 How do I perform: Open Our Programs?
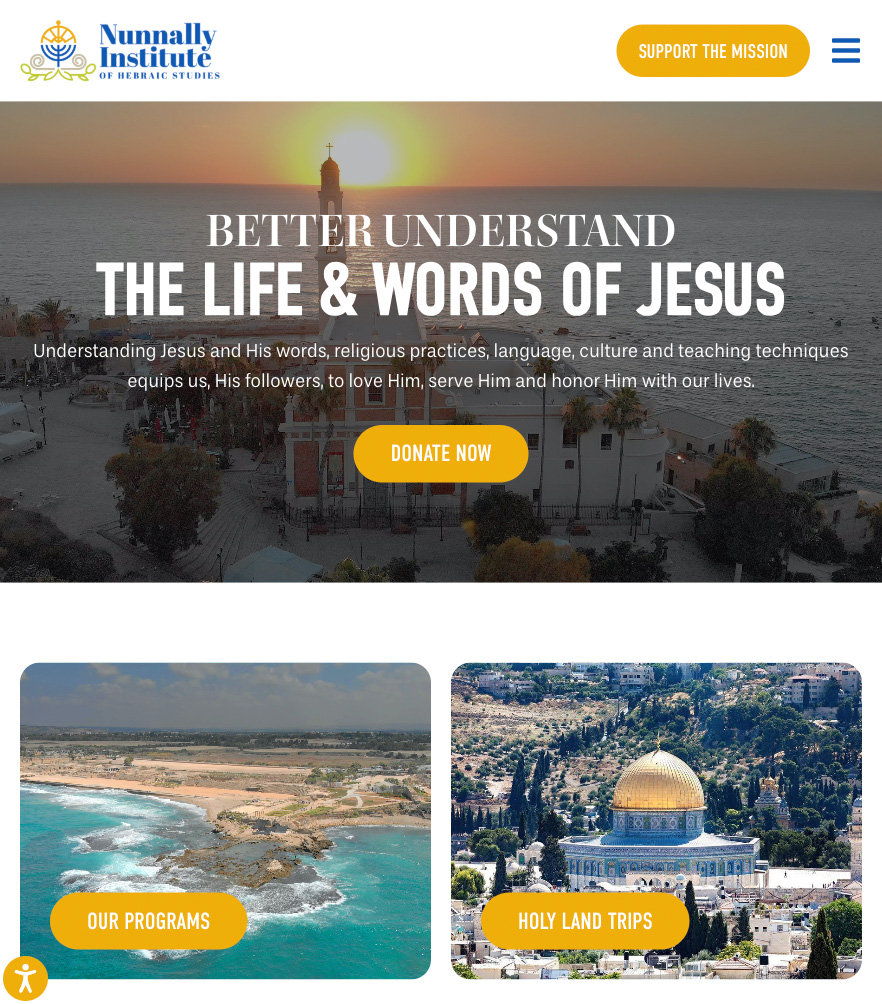coord(148,921)
